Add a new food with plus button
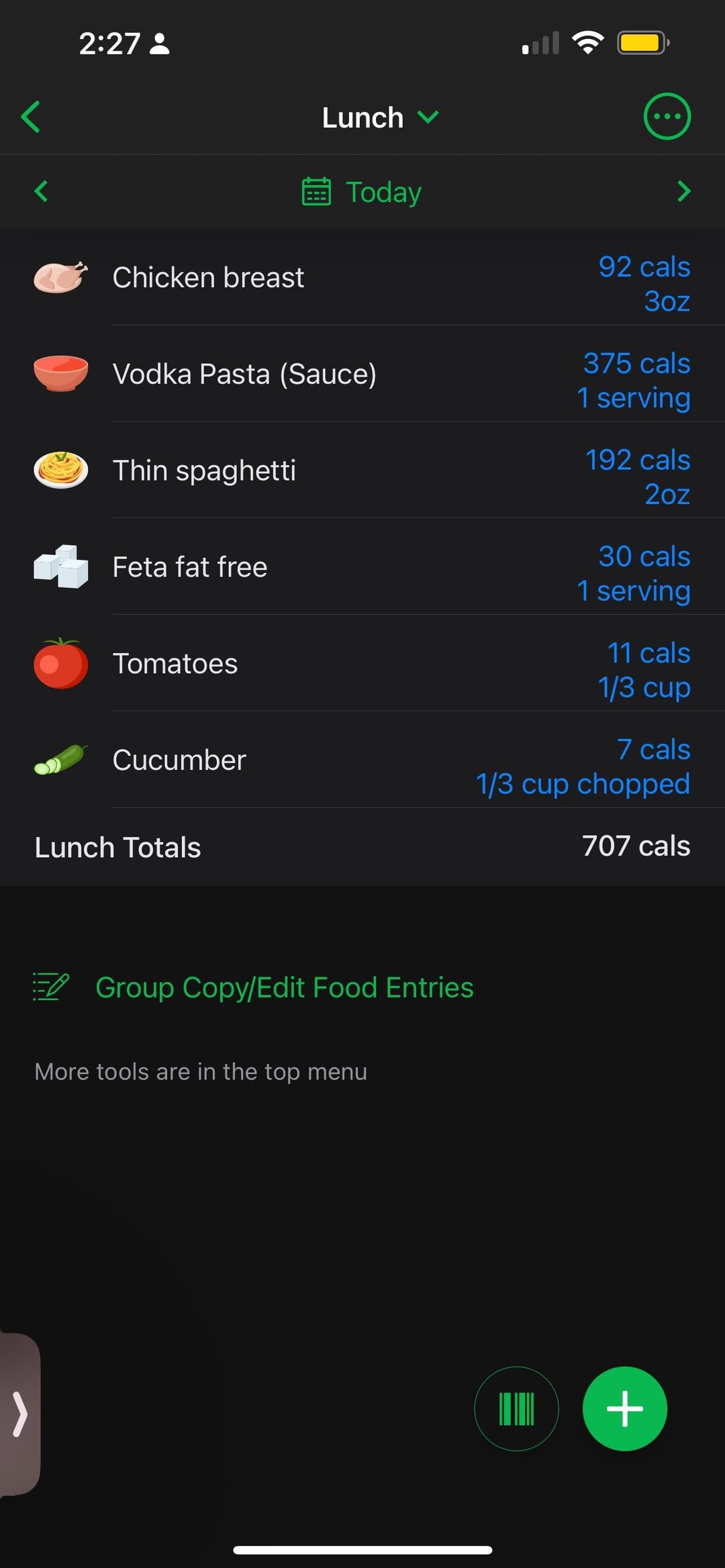The width and height of the screenshot is (725, 1568). 625,1409
